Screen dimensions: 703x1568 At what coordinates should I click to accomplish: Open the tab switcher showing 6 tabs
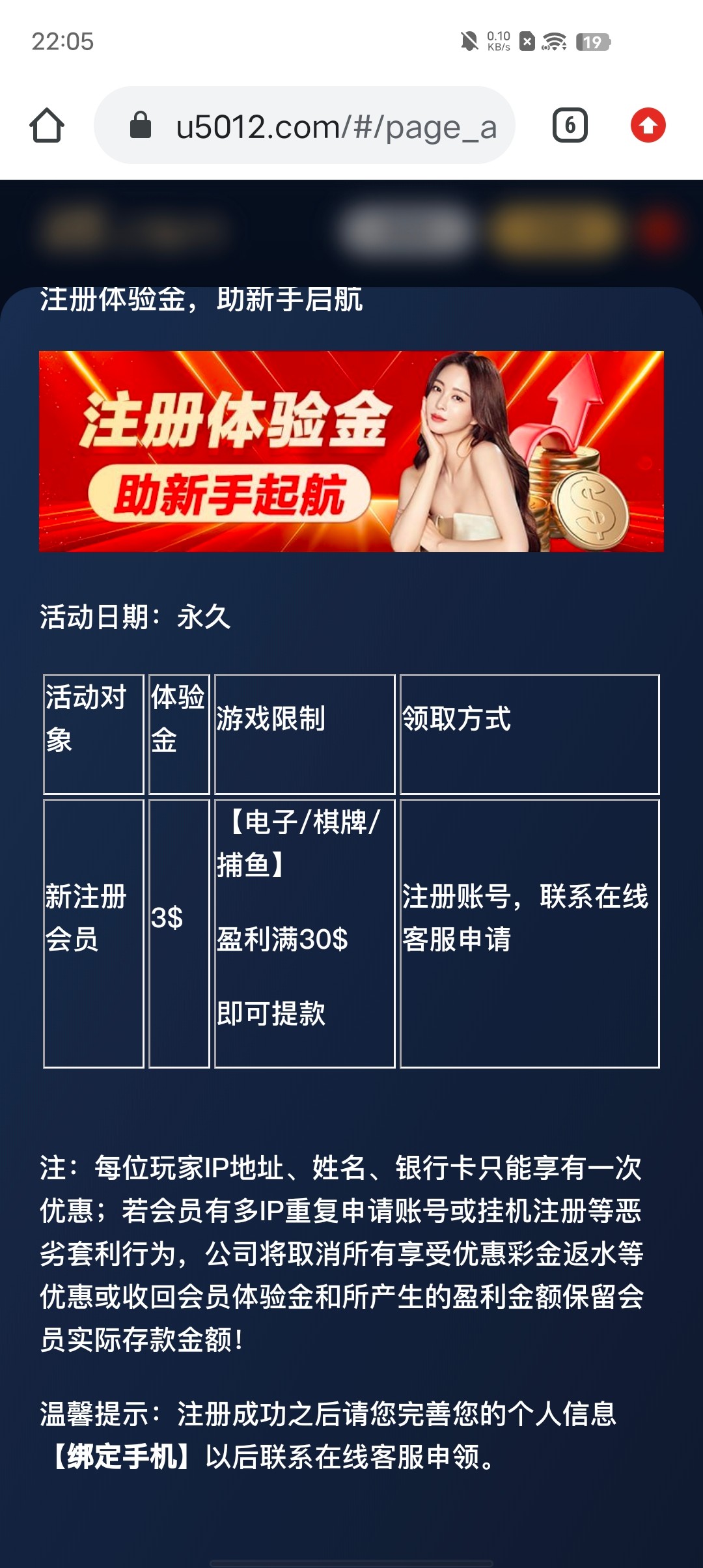570,125
